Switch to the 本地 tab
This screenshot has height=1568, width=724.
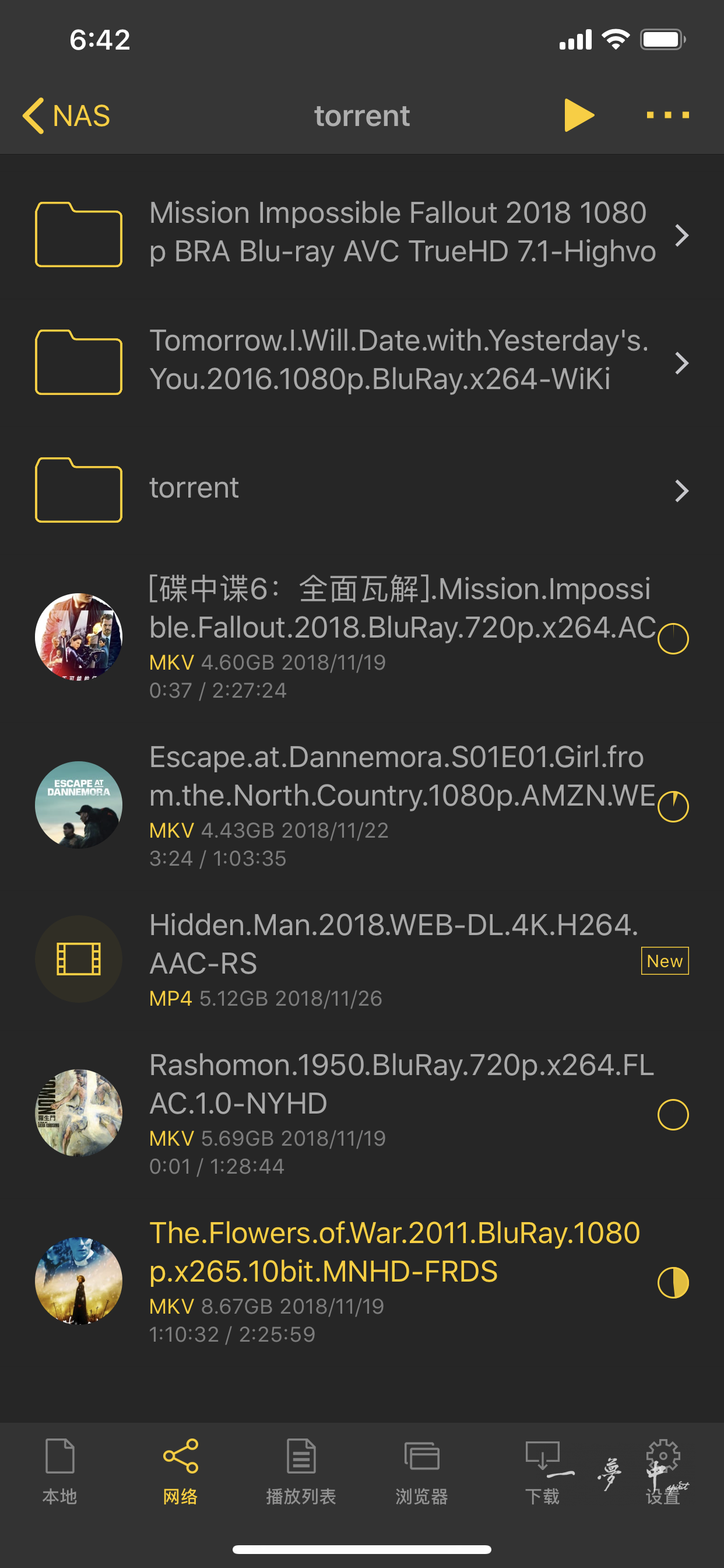point(59,1469)
